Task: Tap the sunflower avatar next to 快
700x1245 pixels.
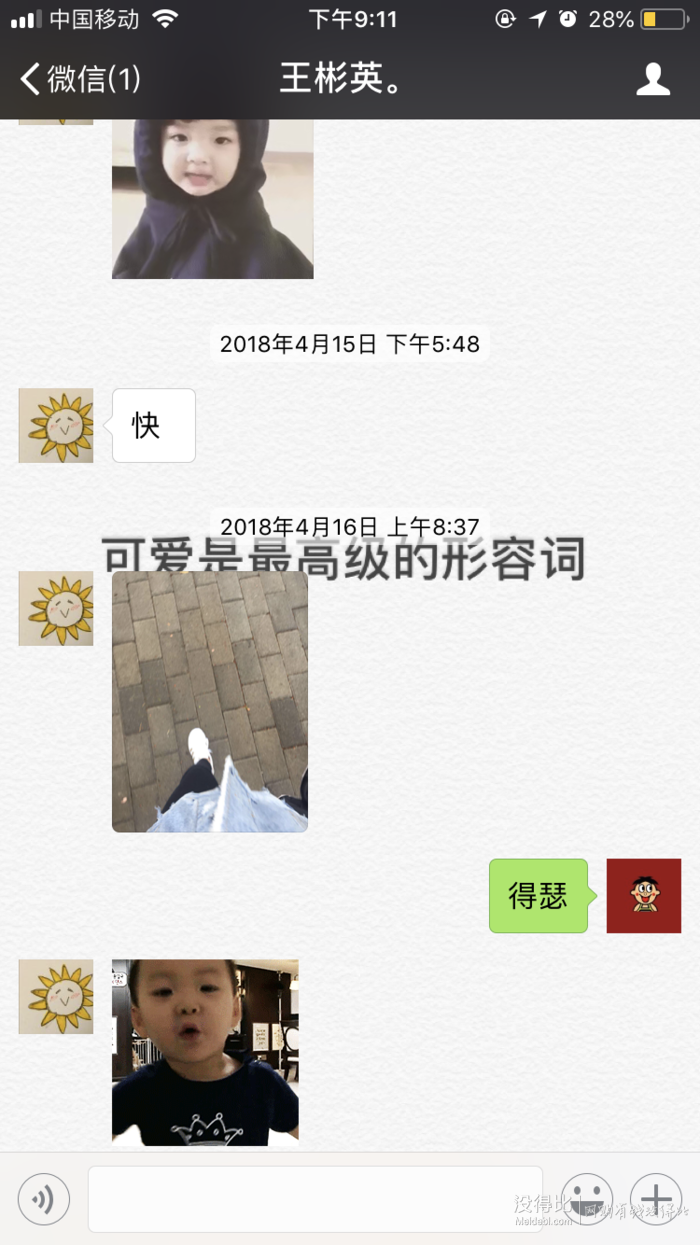Action: [x=56, y=425]
